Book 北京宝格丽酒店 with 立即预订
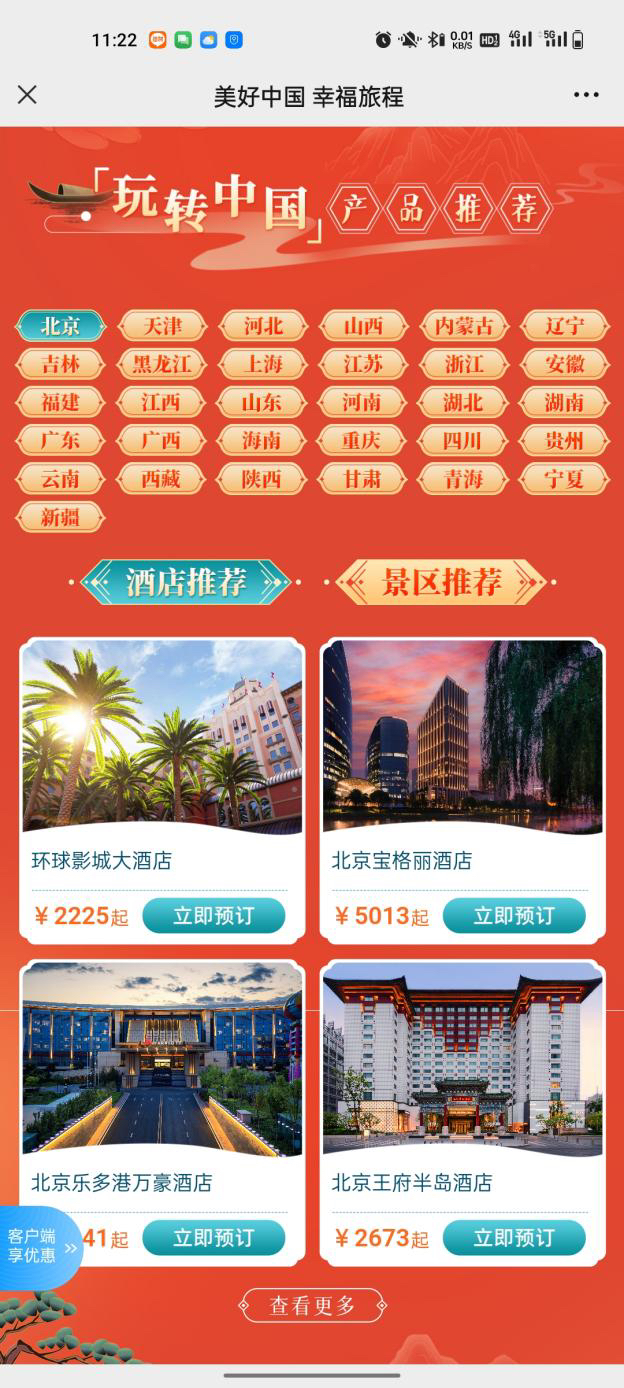Viewport: 624px width, 1388px height. 513,916
